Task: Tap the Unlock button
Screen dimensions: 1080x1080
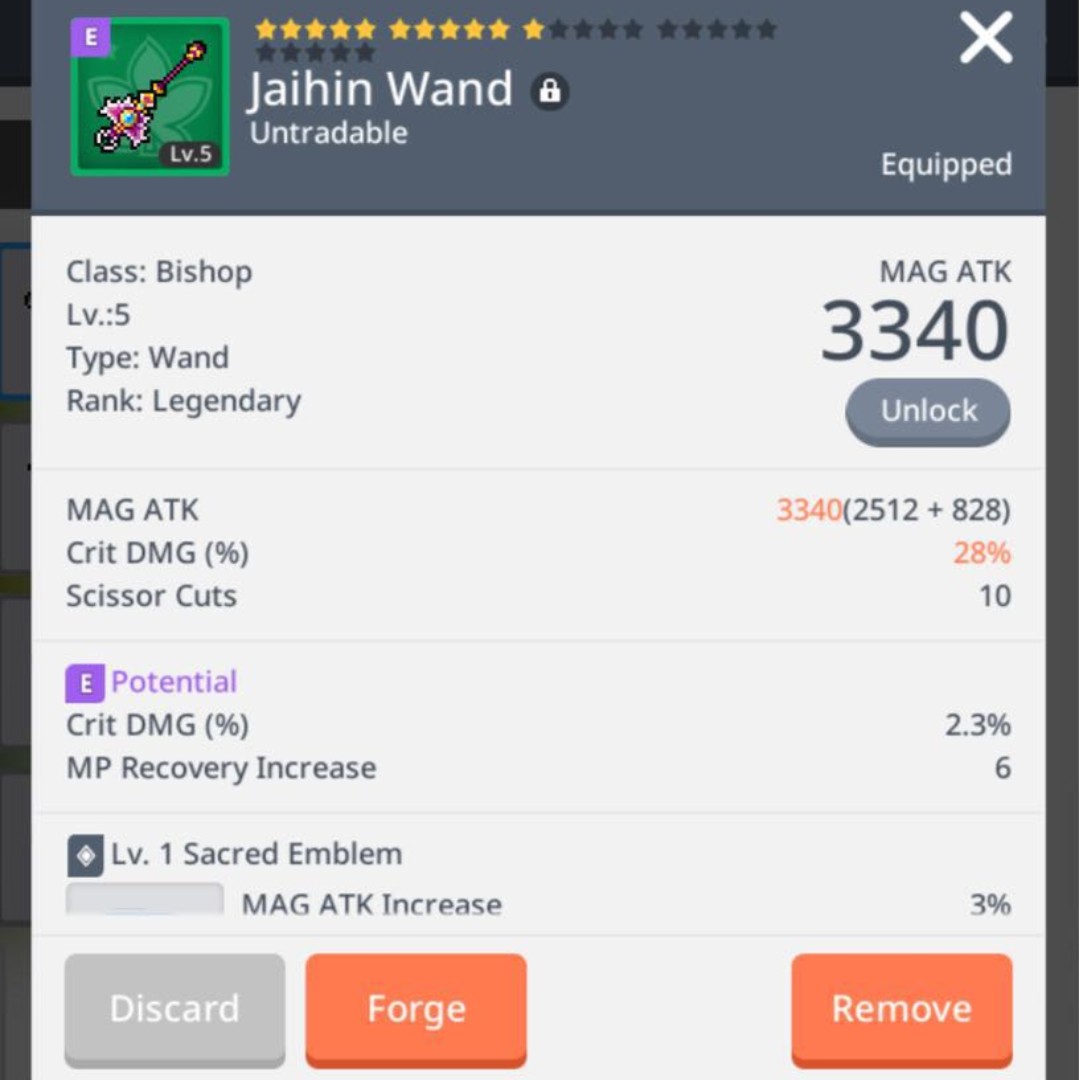Action: click(x=928, y=411)
